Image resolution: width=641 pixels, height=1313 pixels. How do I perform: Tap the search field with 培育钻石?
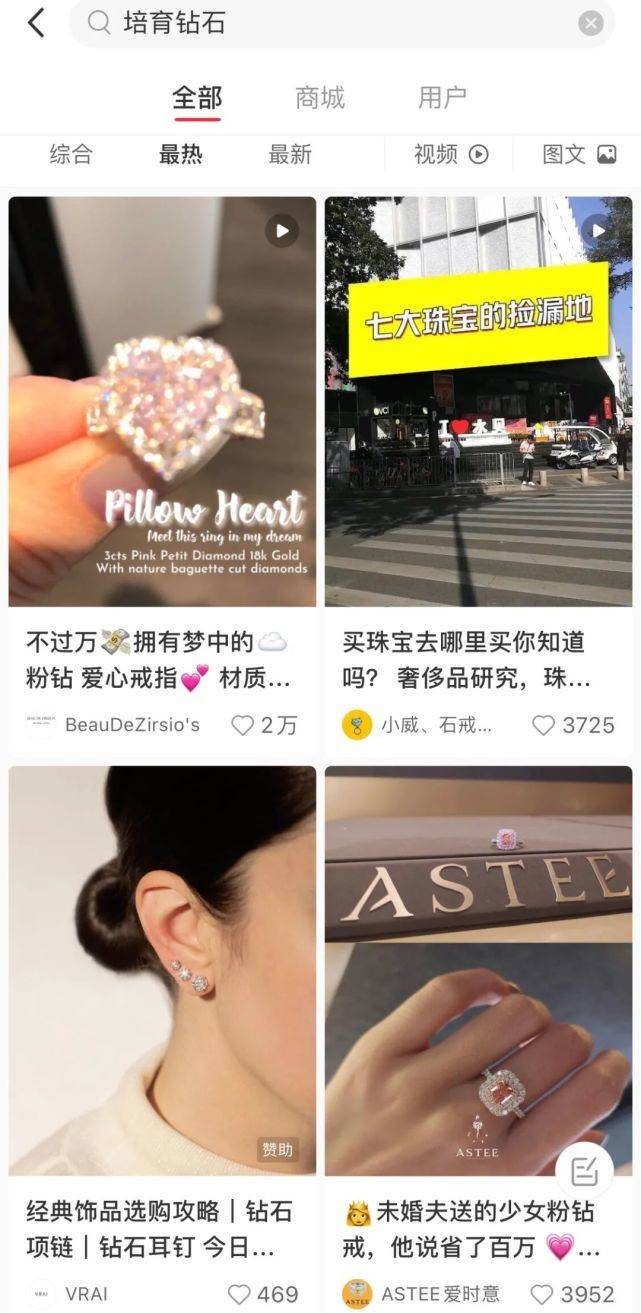[x=330, y=23]
